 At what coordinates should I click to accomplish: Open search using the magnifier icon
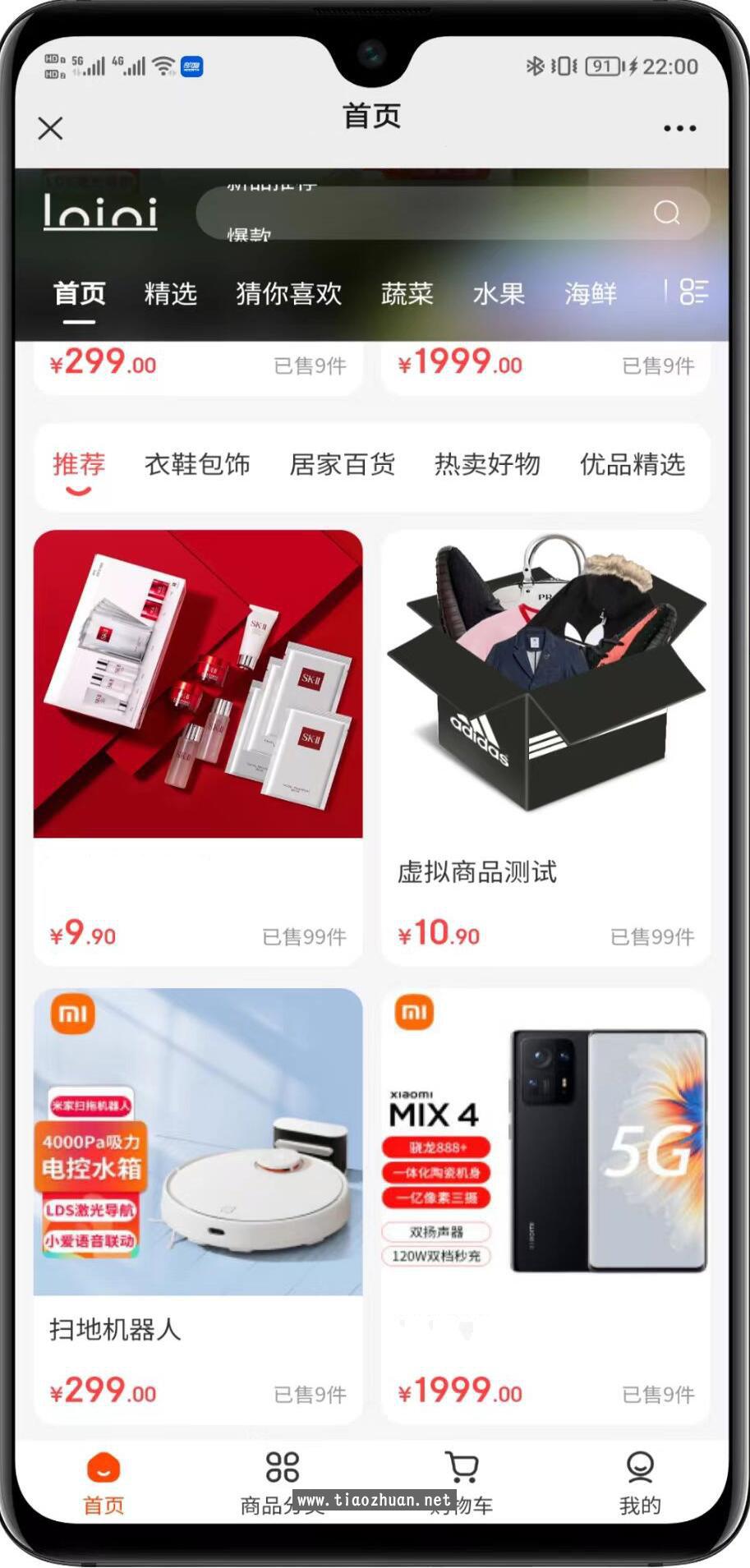pyautogui.click(x=667, y=214)
